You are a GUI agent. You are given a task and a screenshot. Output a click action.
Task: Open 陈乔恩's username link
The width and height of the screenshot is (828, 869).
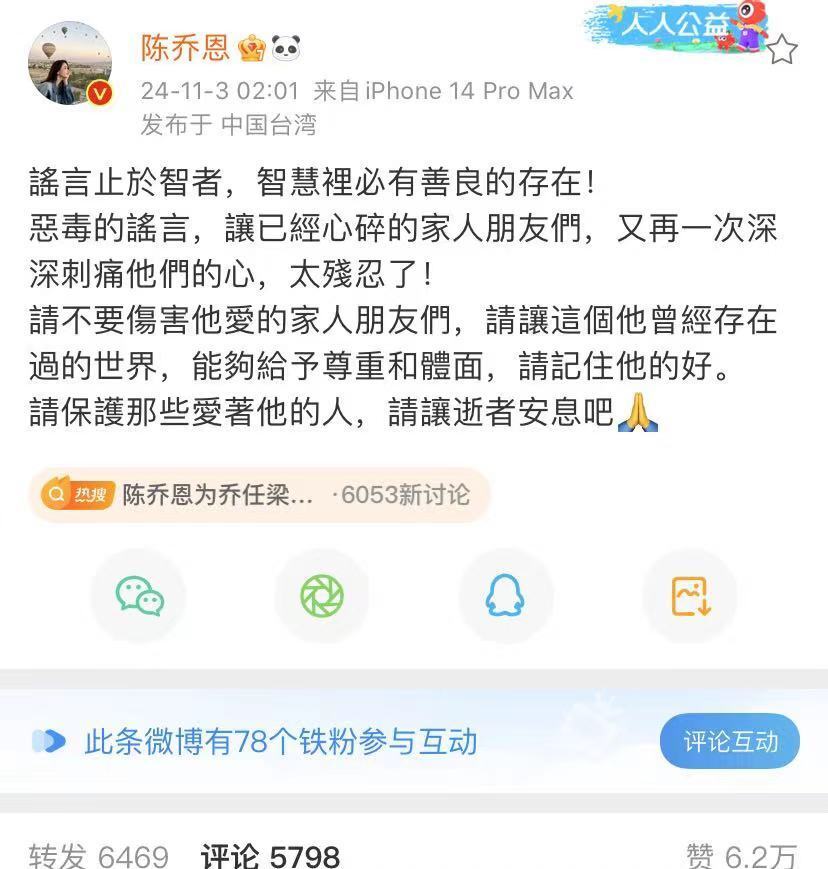pos(185,47)
